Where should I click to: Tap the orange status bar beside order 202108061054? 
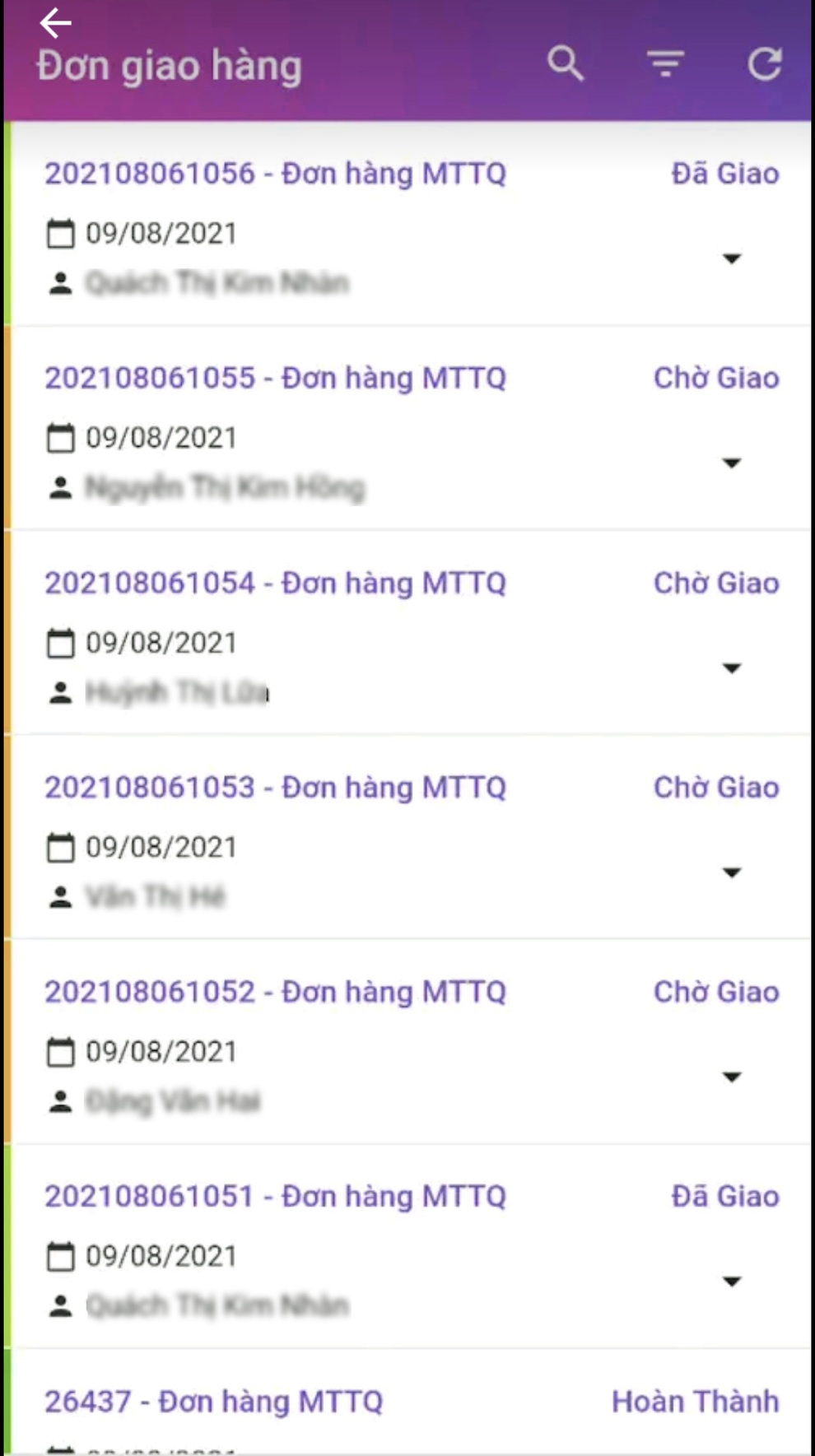(x=6, y=634)
